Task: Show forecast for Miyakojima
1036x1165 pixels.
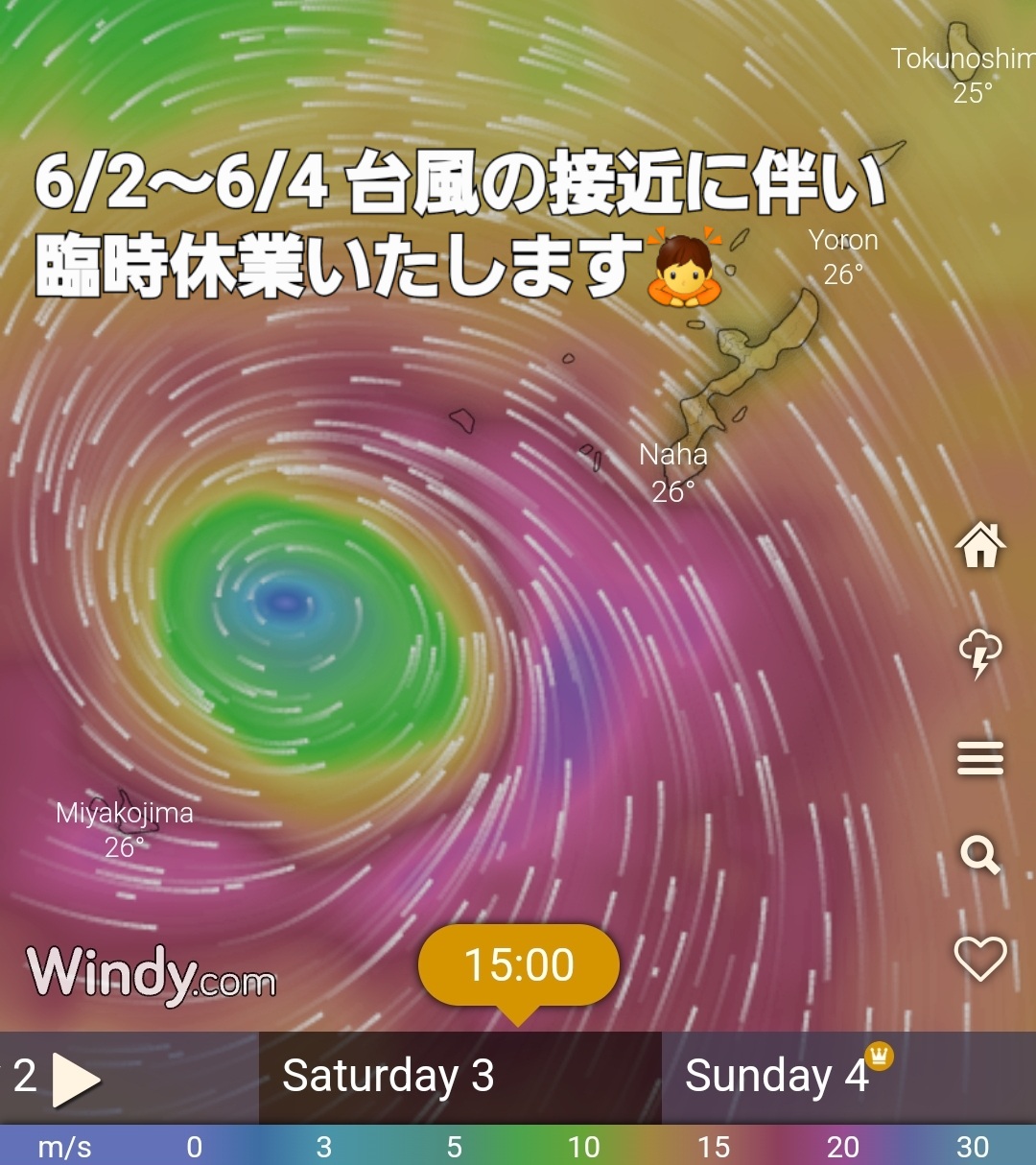Action: tap(125, 829)
